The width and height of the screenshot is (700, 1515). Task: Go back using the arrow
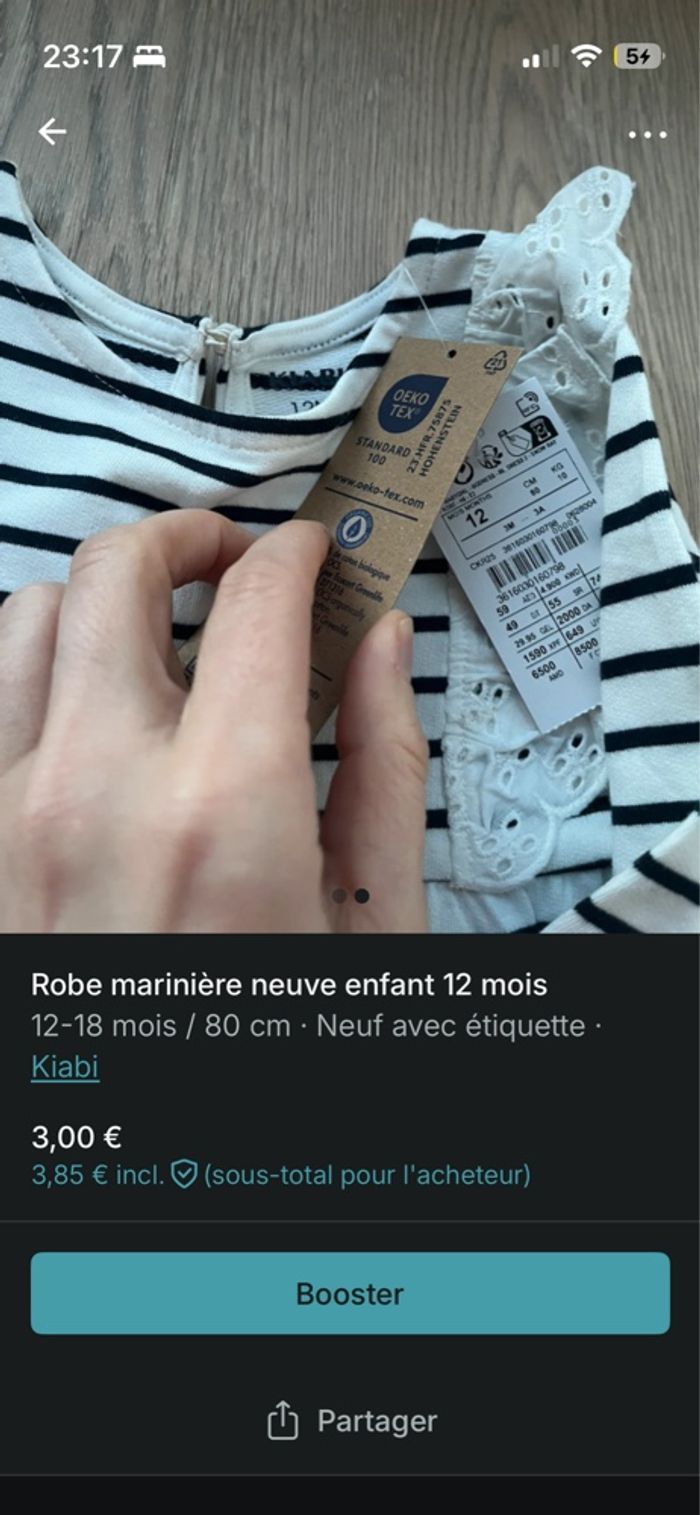(52, 132)
